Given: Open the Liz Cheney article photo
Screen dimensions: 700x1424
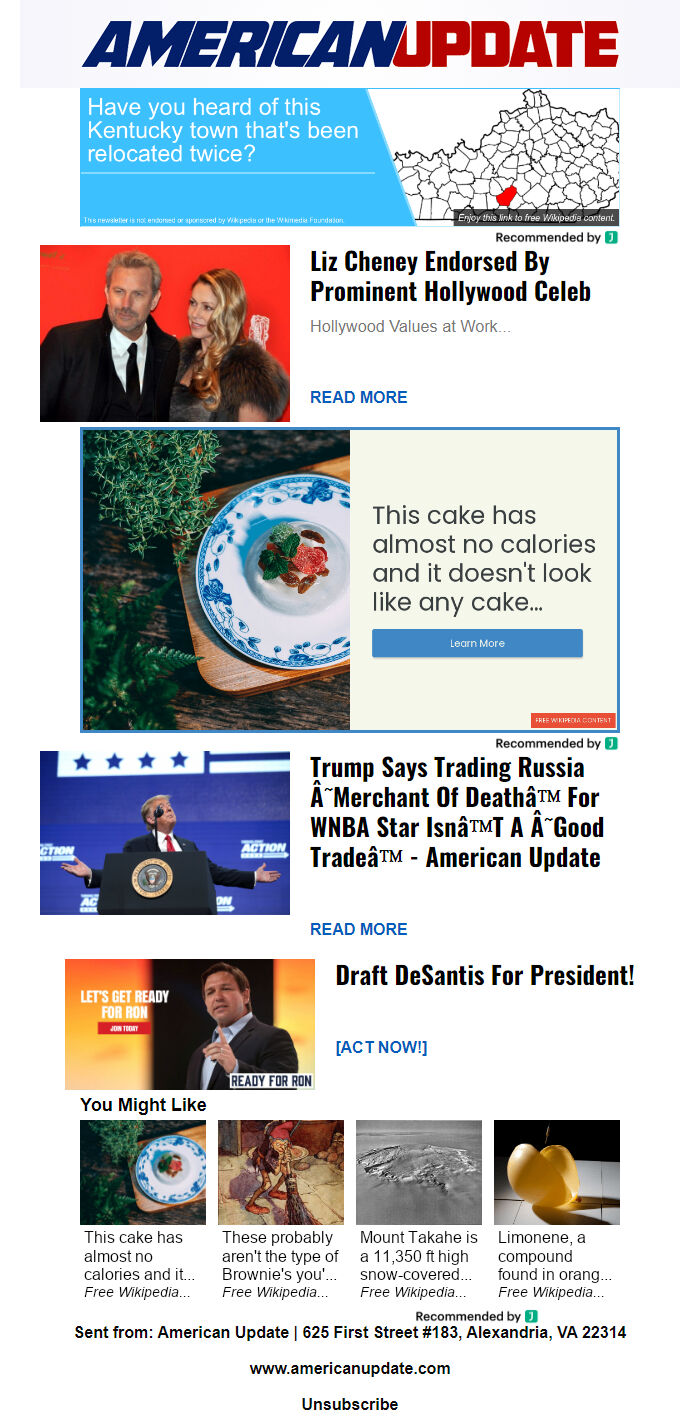Looking at the screenshot, I should coord(165,333).
